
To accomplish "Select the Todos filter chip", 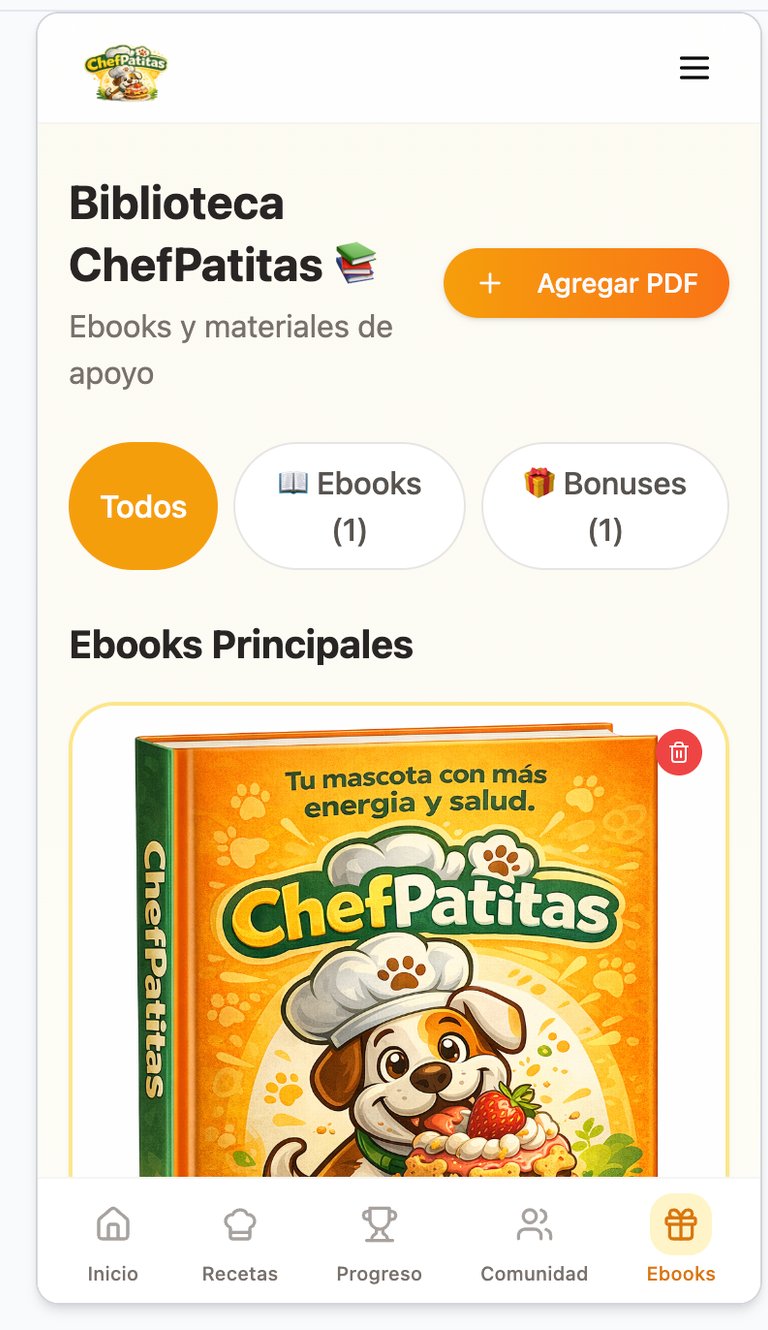I will (143, 506).
